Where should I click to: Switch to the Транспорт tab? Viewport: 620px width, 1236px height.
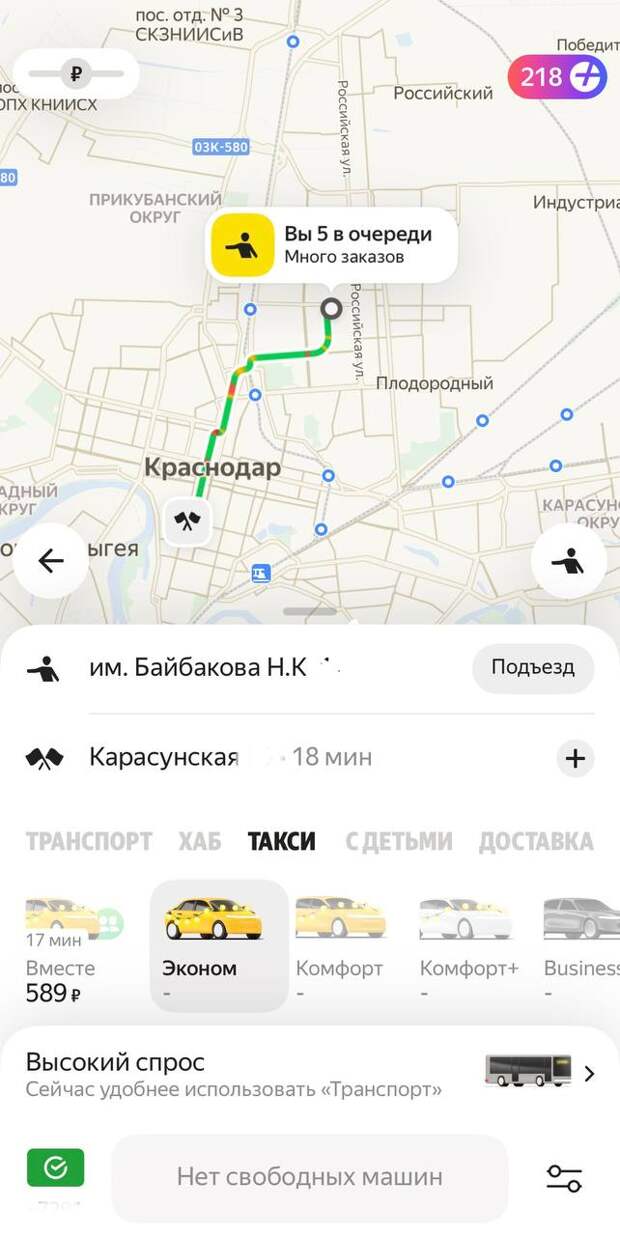(88, 841)
